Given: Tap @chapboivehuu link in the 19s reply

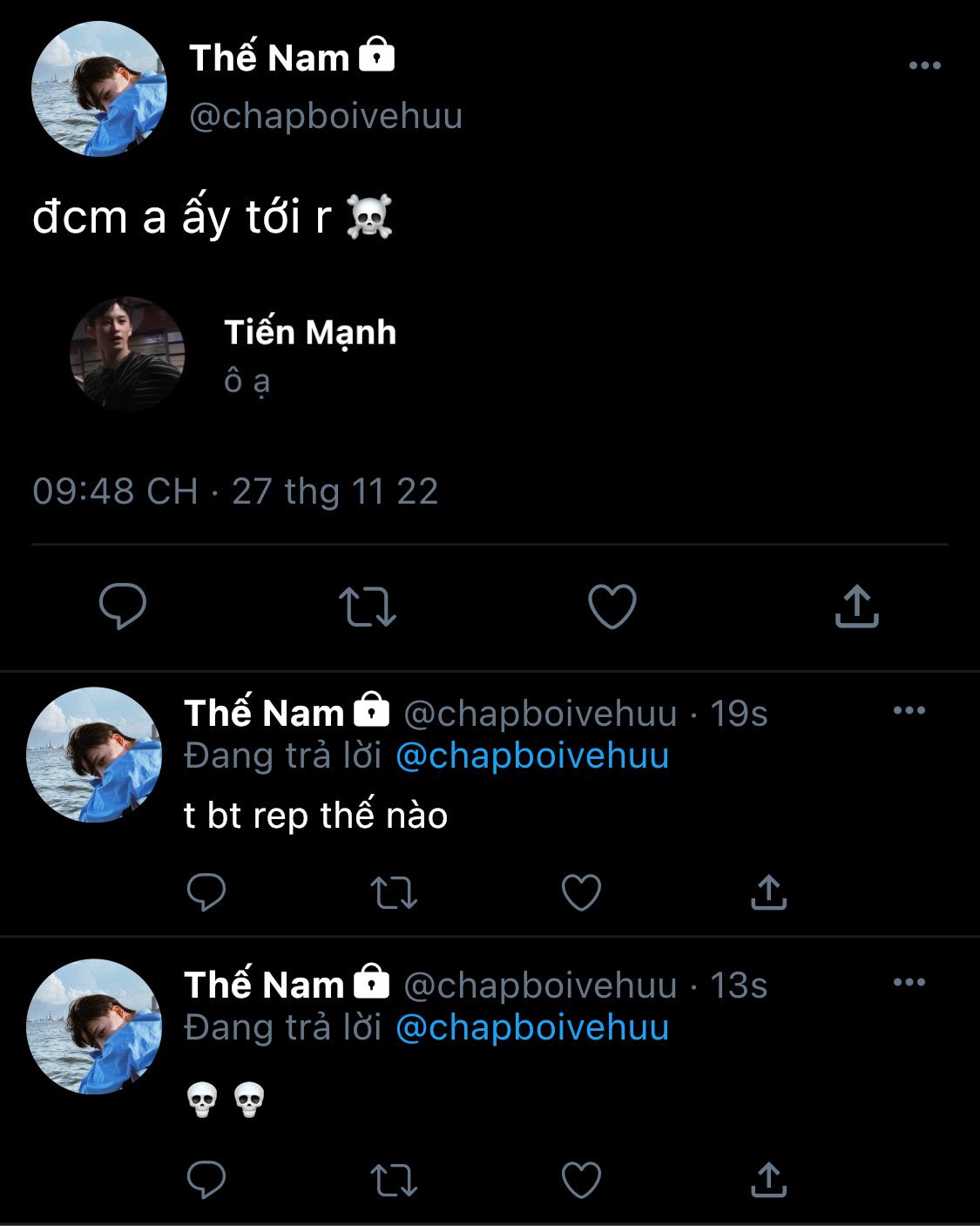Looking at the screenshot, I should [x=531, y=756].
